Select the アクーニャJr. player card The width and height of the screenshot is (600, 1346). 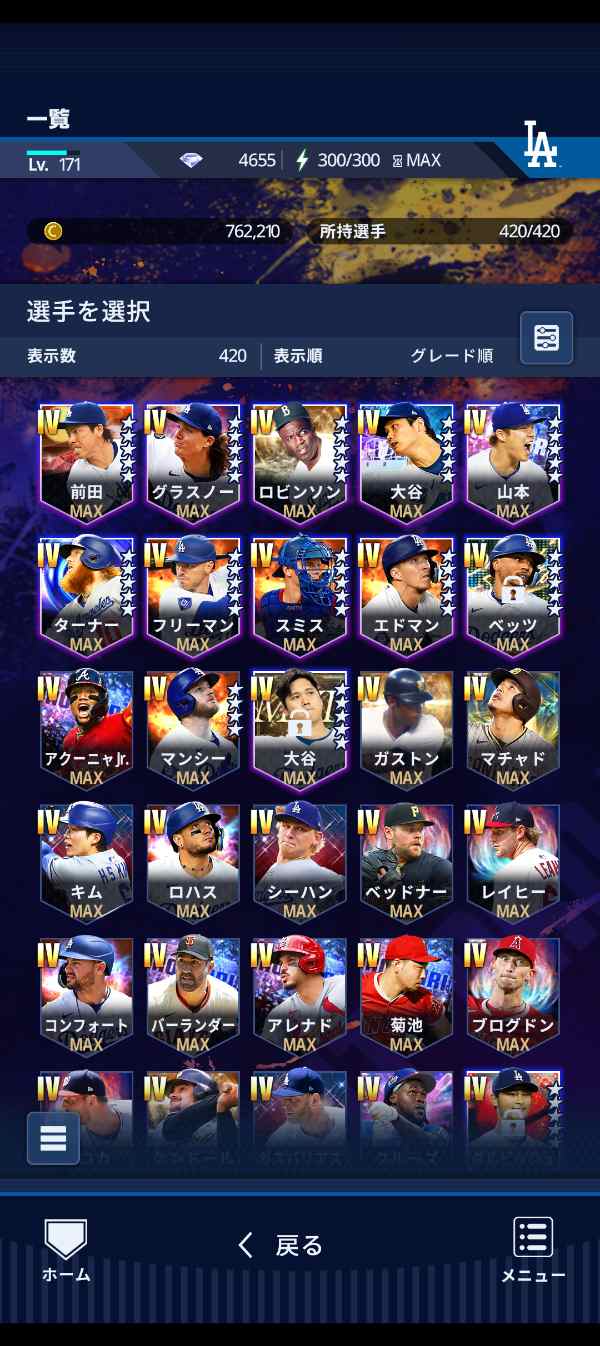point(86,729)
